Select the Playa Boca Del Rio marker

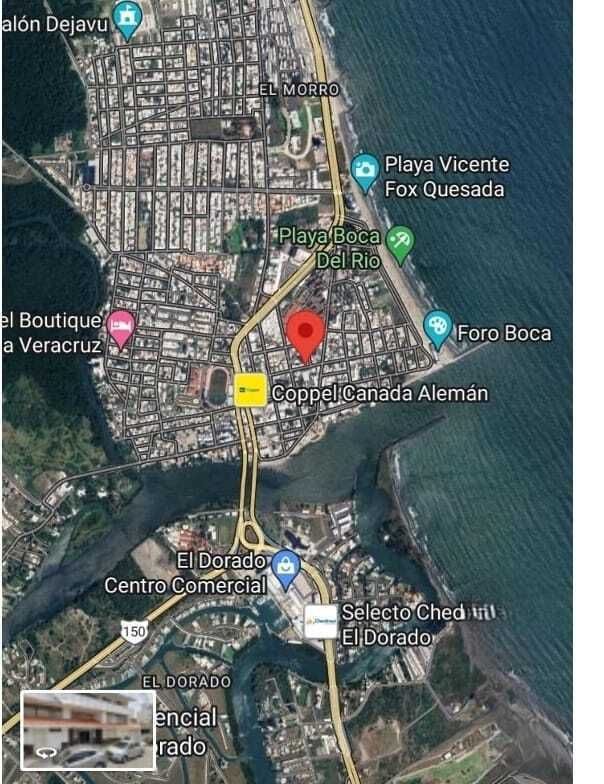click(400, 242)
